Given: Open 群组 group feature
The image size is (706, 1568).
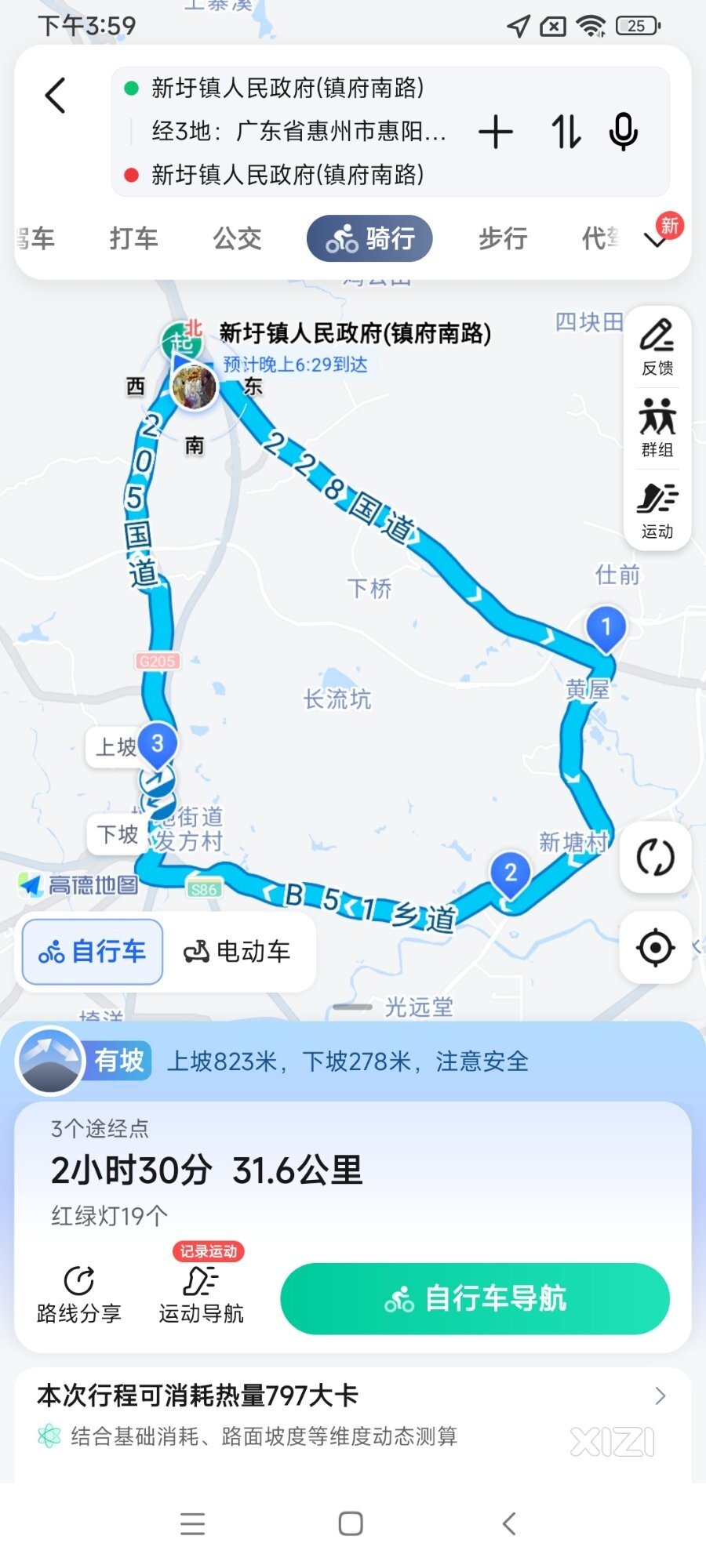Looking at the screenshot, I should [657, 428].
